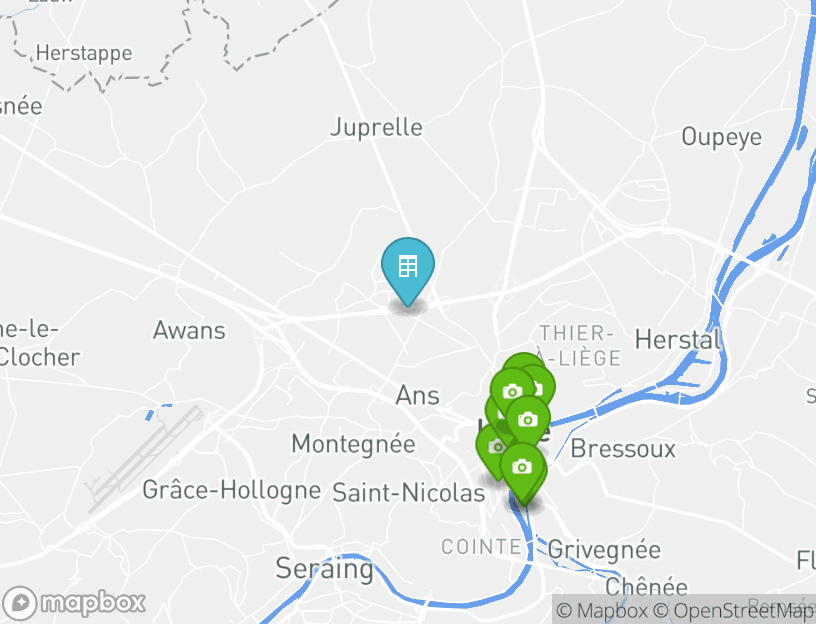Screen dimensions: 816x624
Task: Open the © OpenStreetMap attribution link
Action: pos(734,610)
